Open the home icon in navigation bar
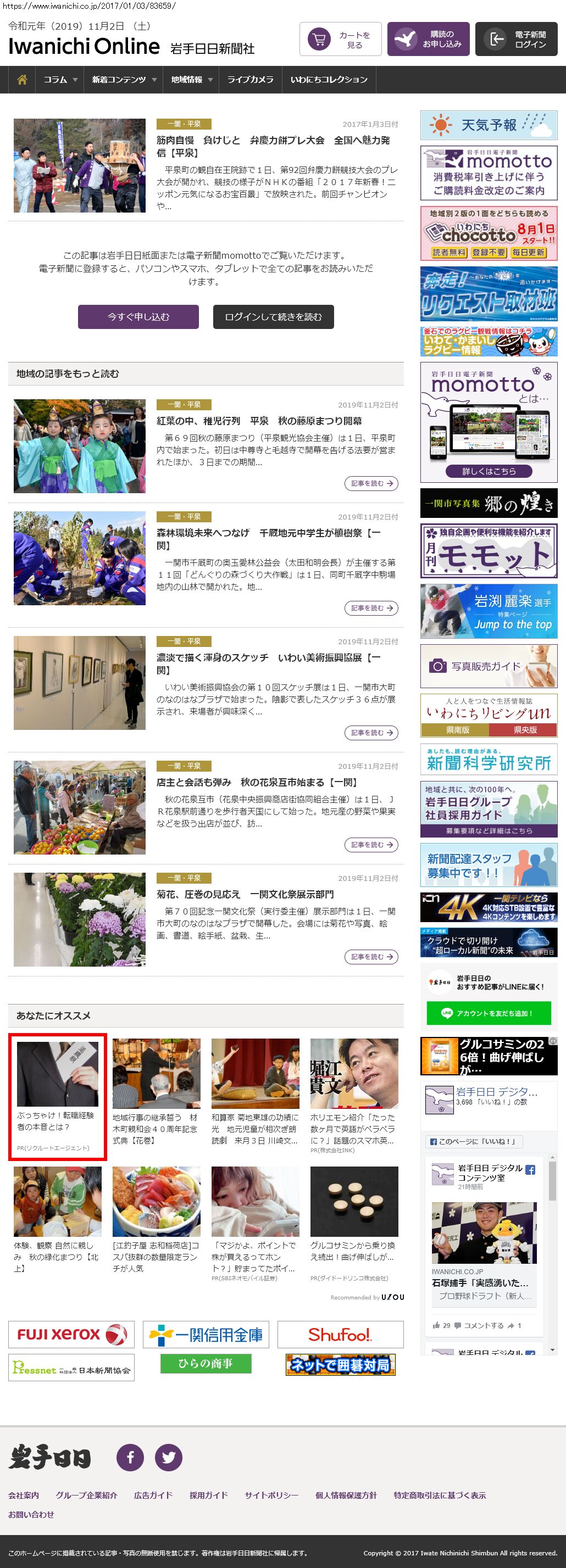Viewport: 566px width, 1568px height. point(22,80)
